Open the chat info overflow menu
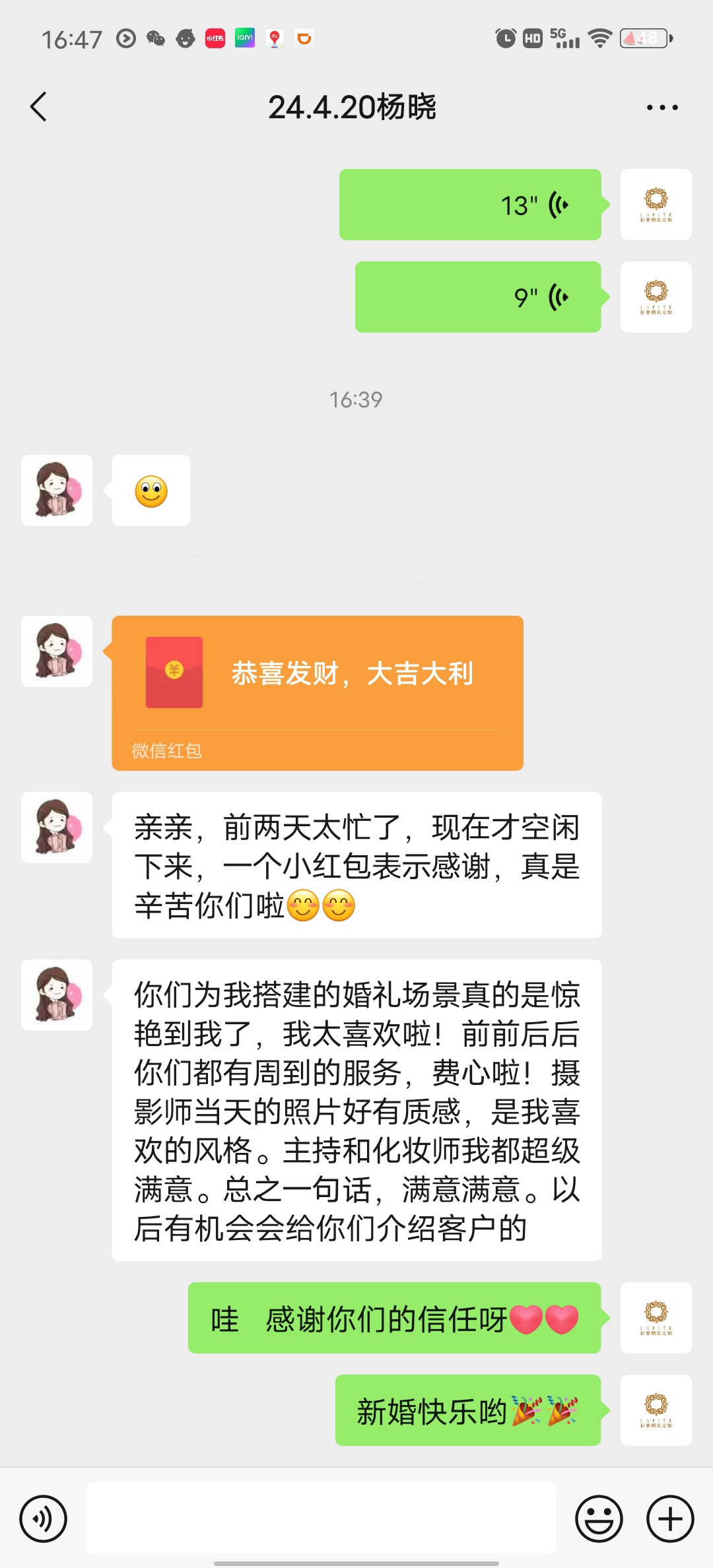The width and height of the screenshot is (713, 1568). (662, 108)
